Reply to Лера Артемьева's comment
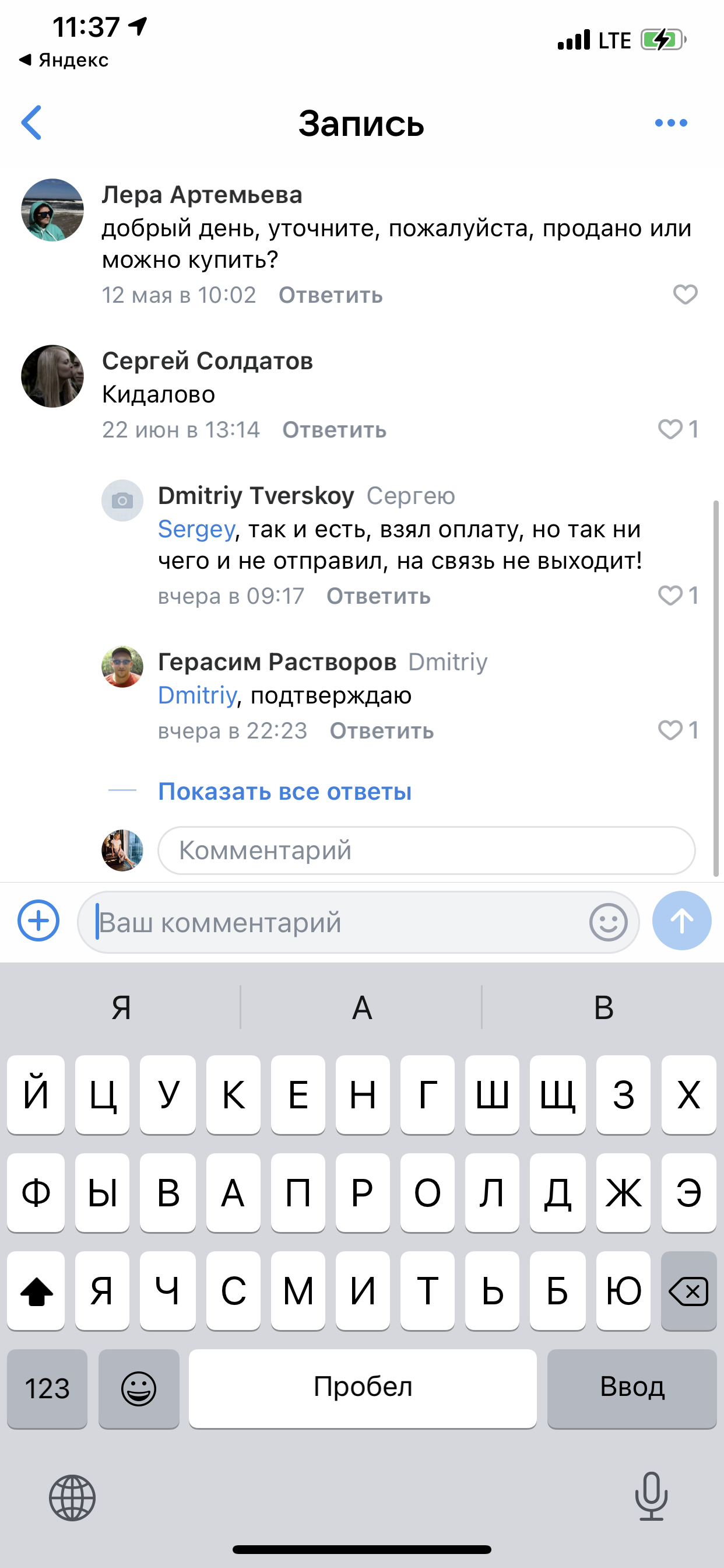The image size is (724, 1568). 331,295
